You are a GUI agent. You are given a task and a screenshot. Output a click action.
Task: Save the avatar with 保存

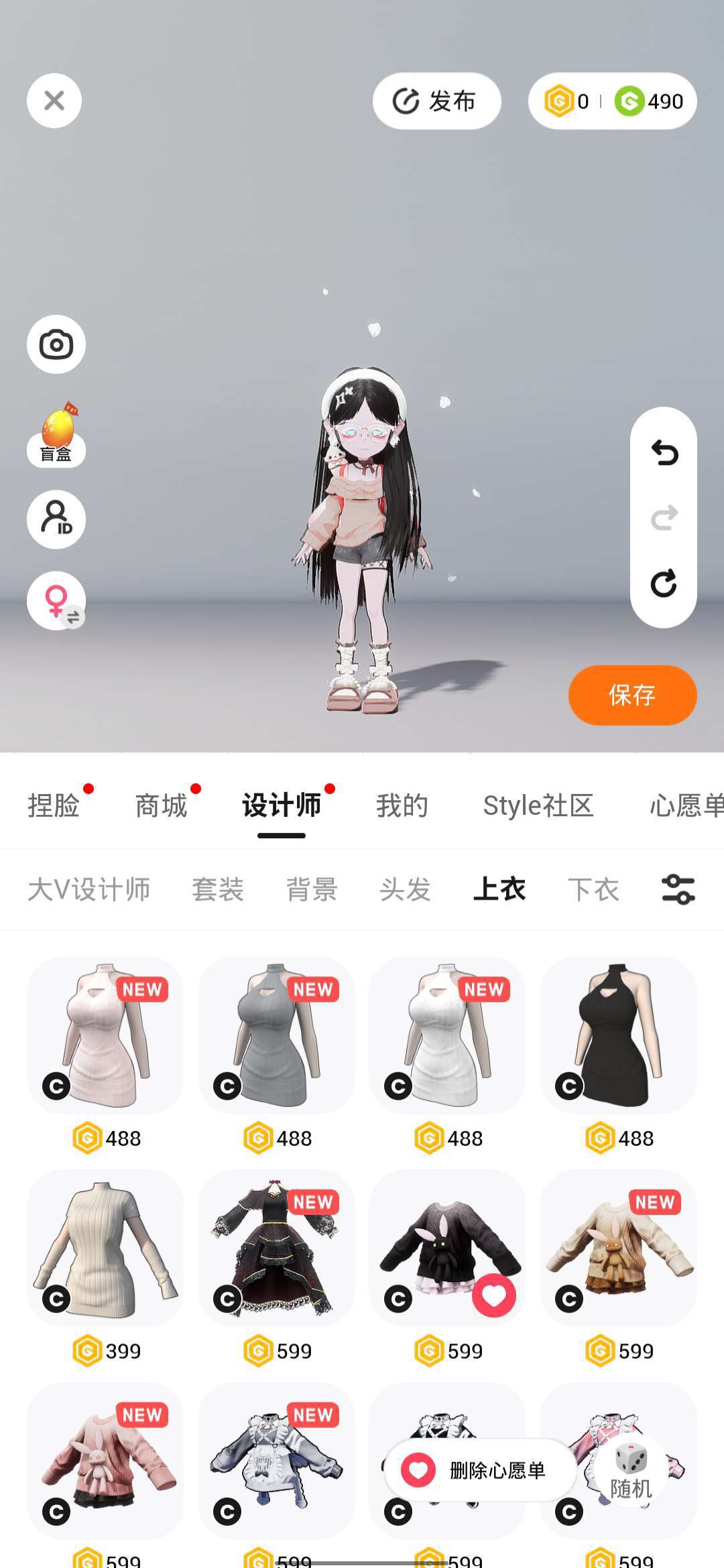[x=632, y=695]
